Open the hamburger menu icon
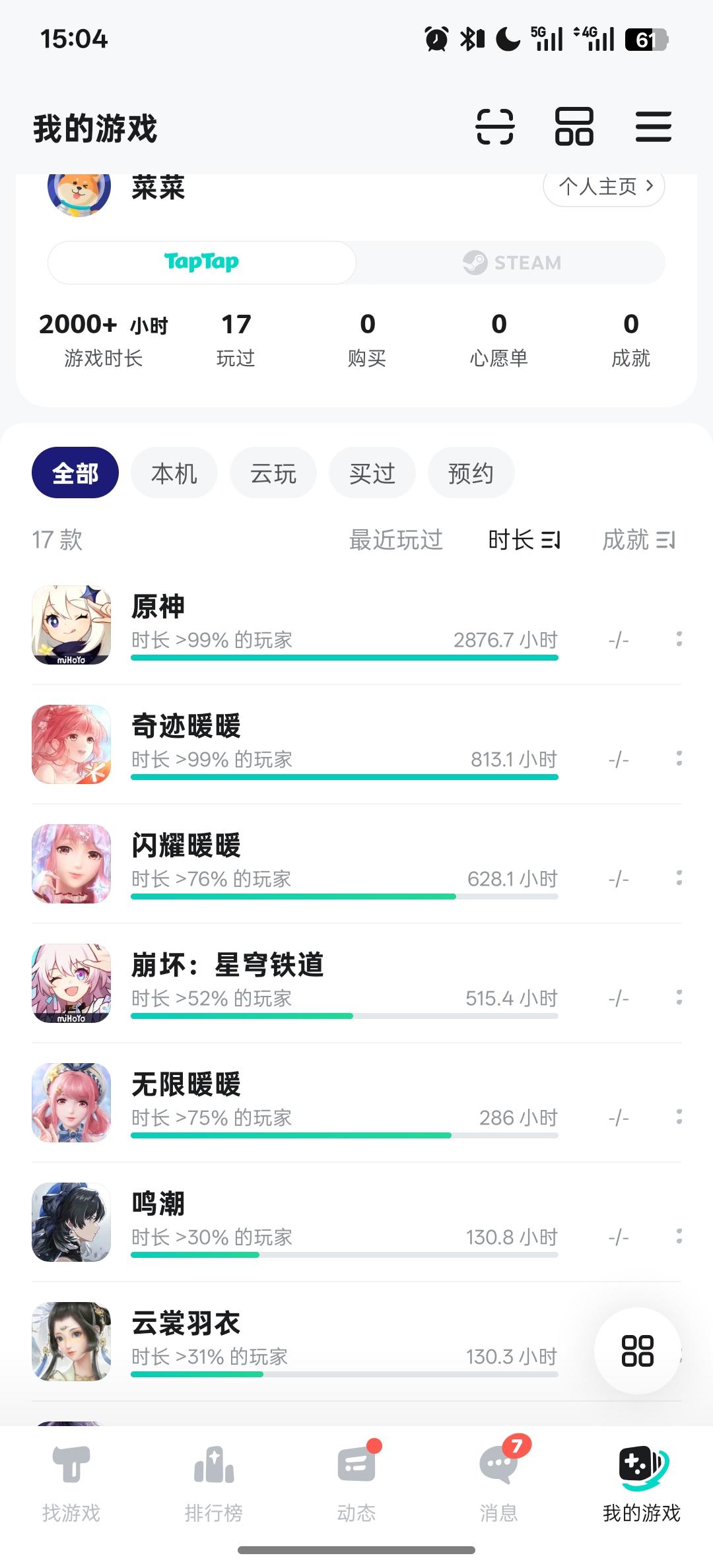 coord(653,127)
